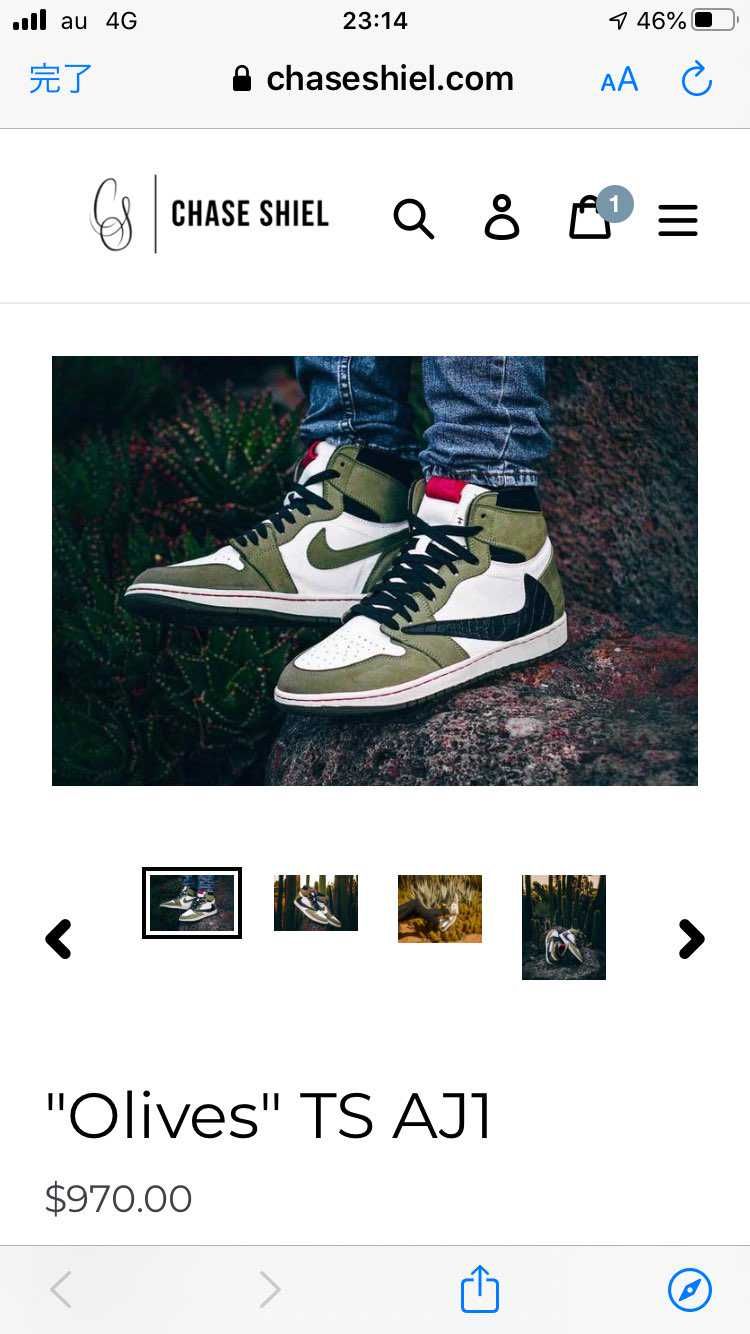Select the third thumbnail with orange background

pyautogui.click(x=440, y=908)
